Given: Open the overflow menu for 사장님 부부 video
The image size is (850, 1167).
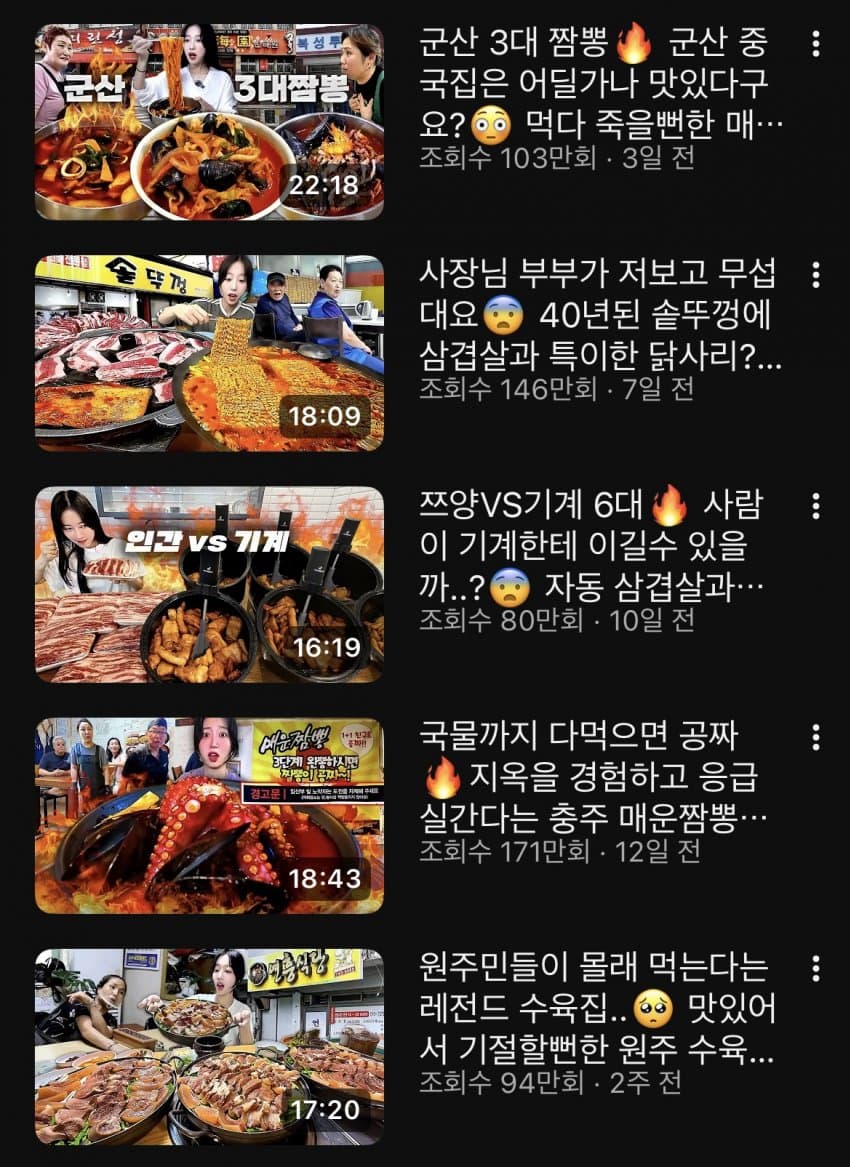Looking at the screenshot, I should (x=816, y=274).
